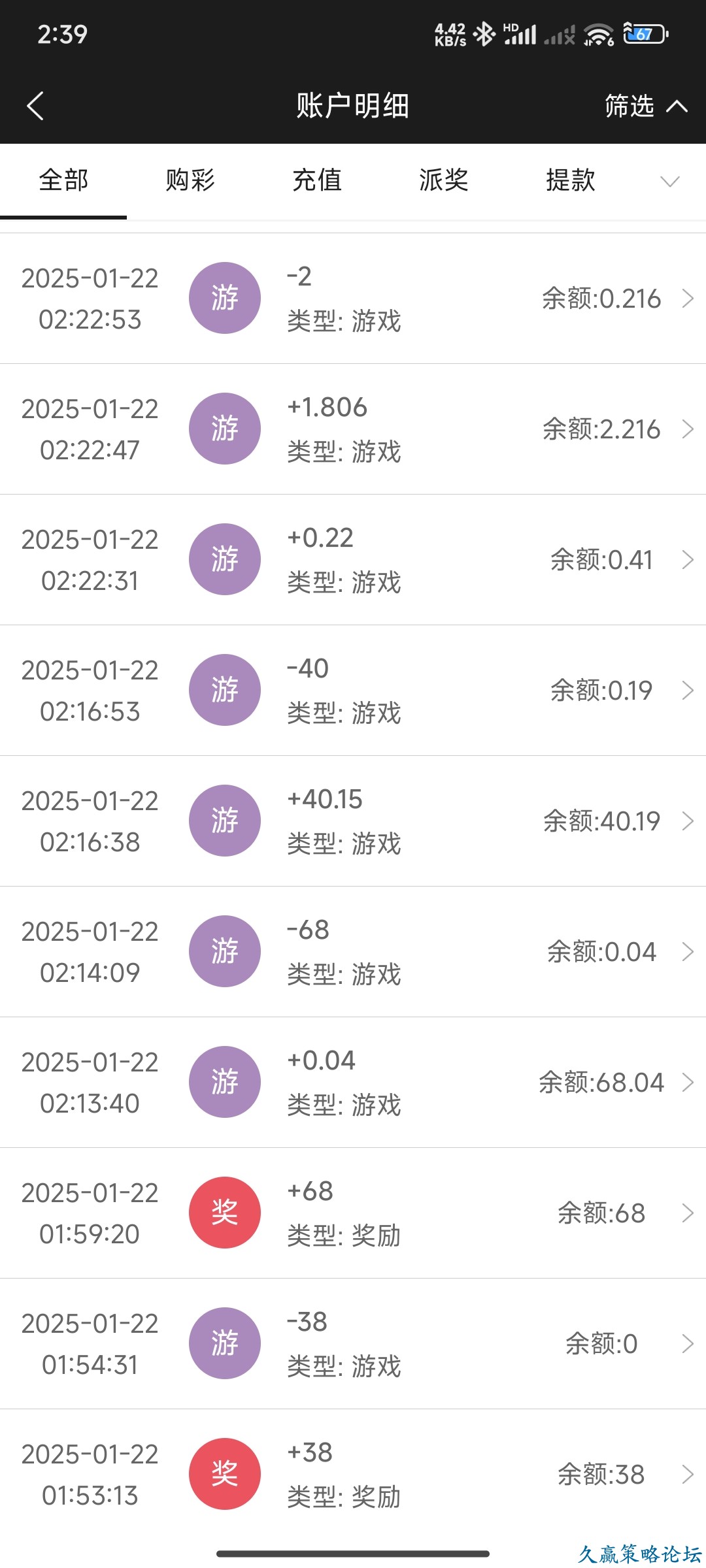Screen dimensions: 706x1568
Task: Go back from 账户明细 page
Action: [35, 106]
